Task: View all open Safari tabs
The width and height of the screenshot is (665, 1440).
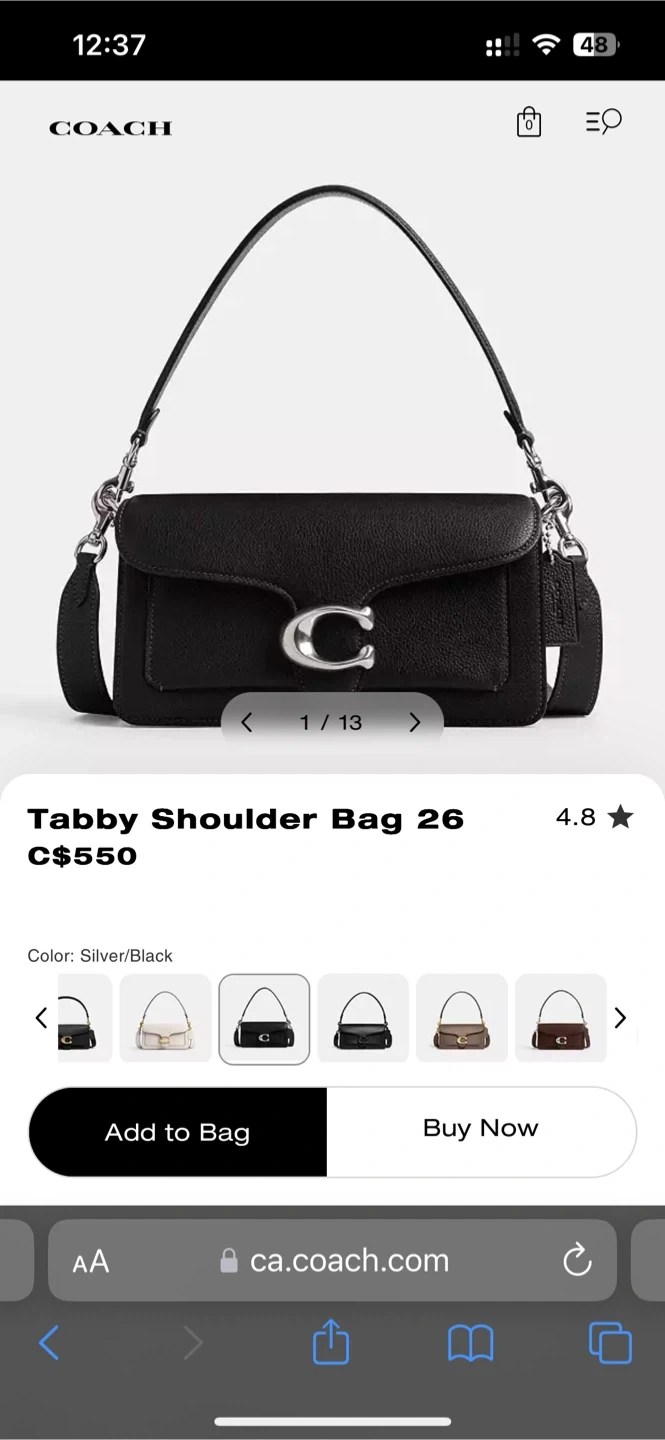Action: click(x=610, y=1343)
